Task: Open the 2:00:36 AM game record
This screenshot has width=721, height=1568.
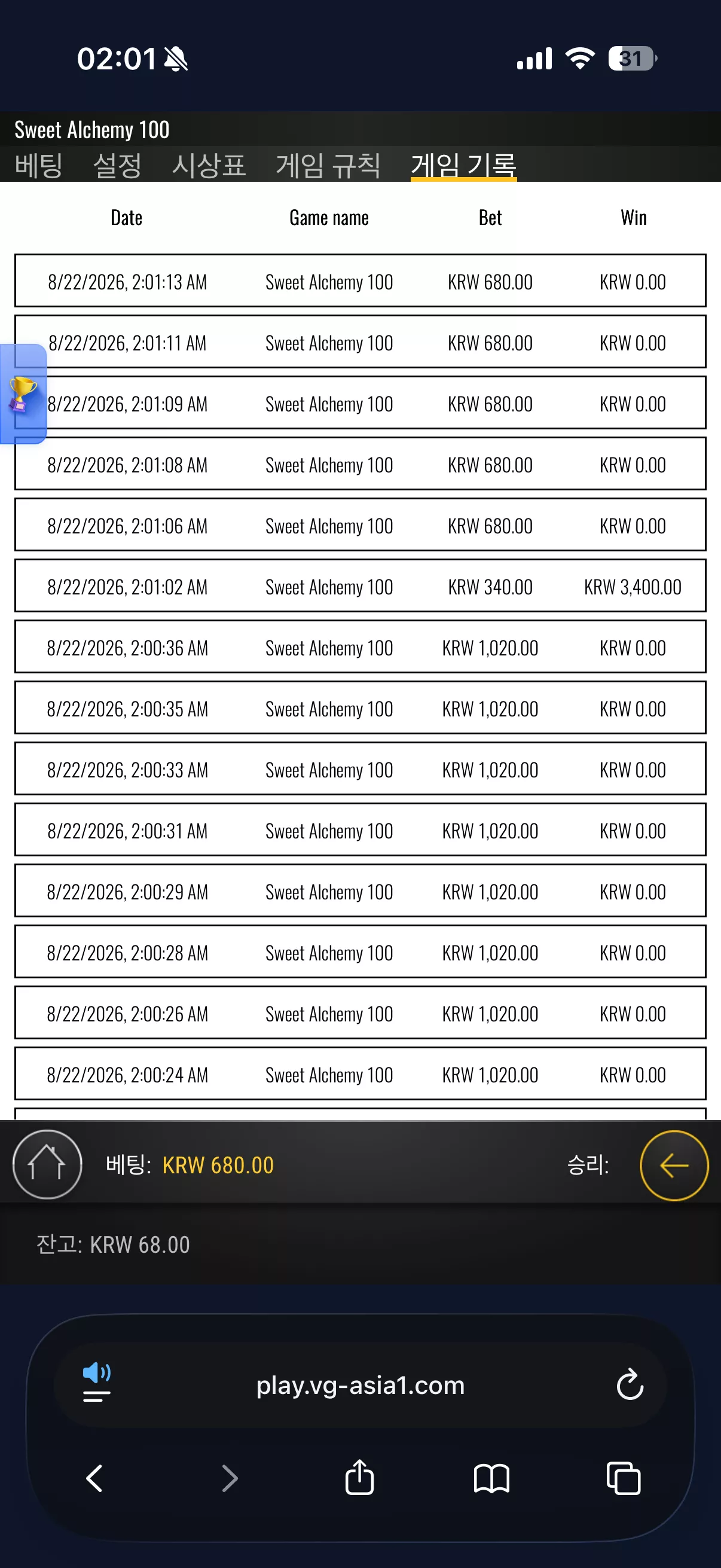Action: click(x=360, y=647)
